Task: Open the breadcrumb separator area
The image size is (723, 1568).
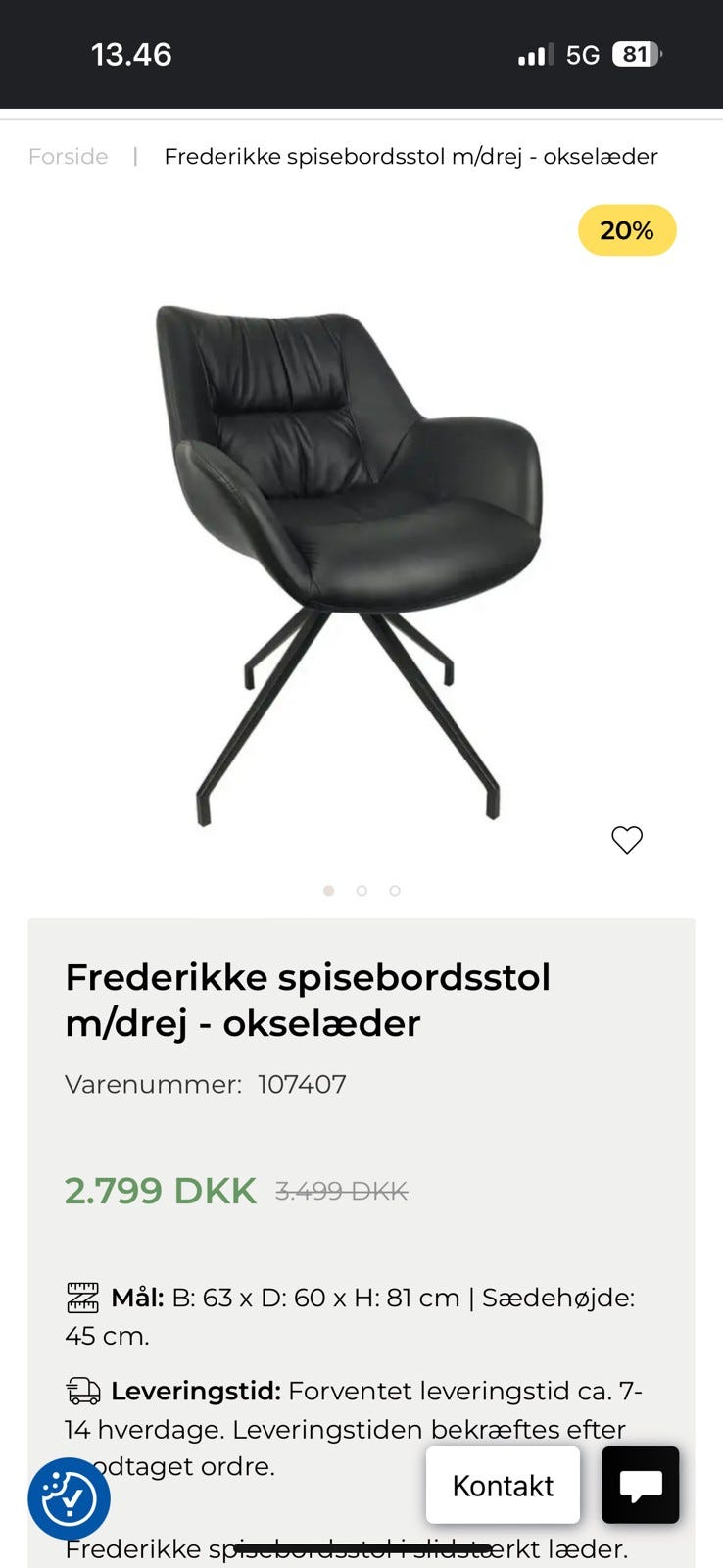Action: (x=134, y=156)
